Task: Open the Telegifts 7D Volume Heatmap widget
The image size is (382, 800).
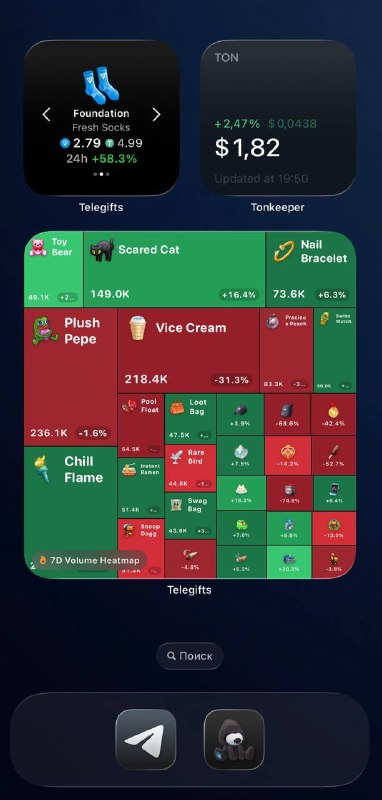Action: [x=190, y=405]
